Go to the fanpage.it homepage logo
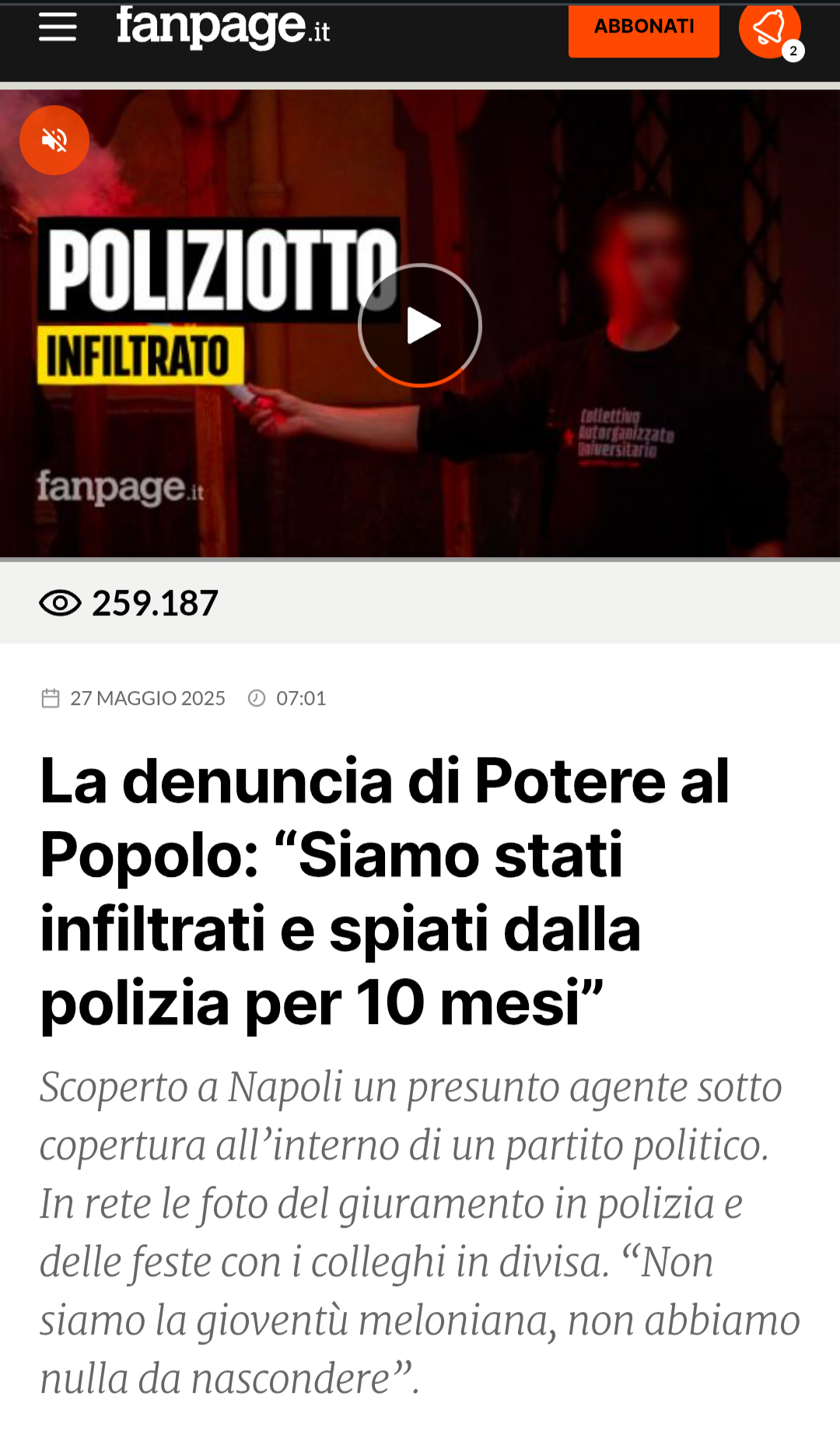 point(223,28)
